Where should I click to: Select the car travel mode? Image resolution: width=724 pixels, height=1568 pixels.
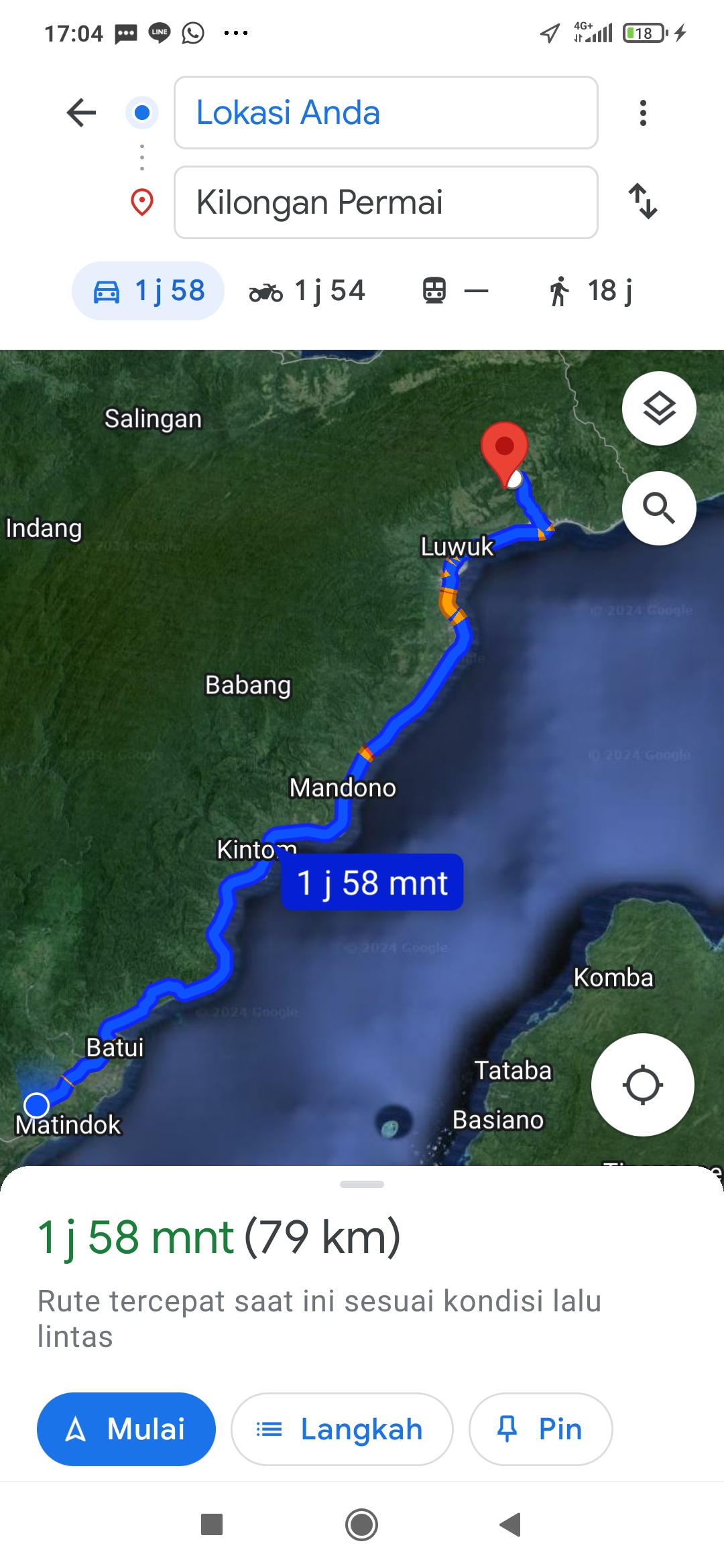pyautogui.click(x=148, y=291)
